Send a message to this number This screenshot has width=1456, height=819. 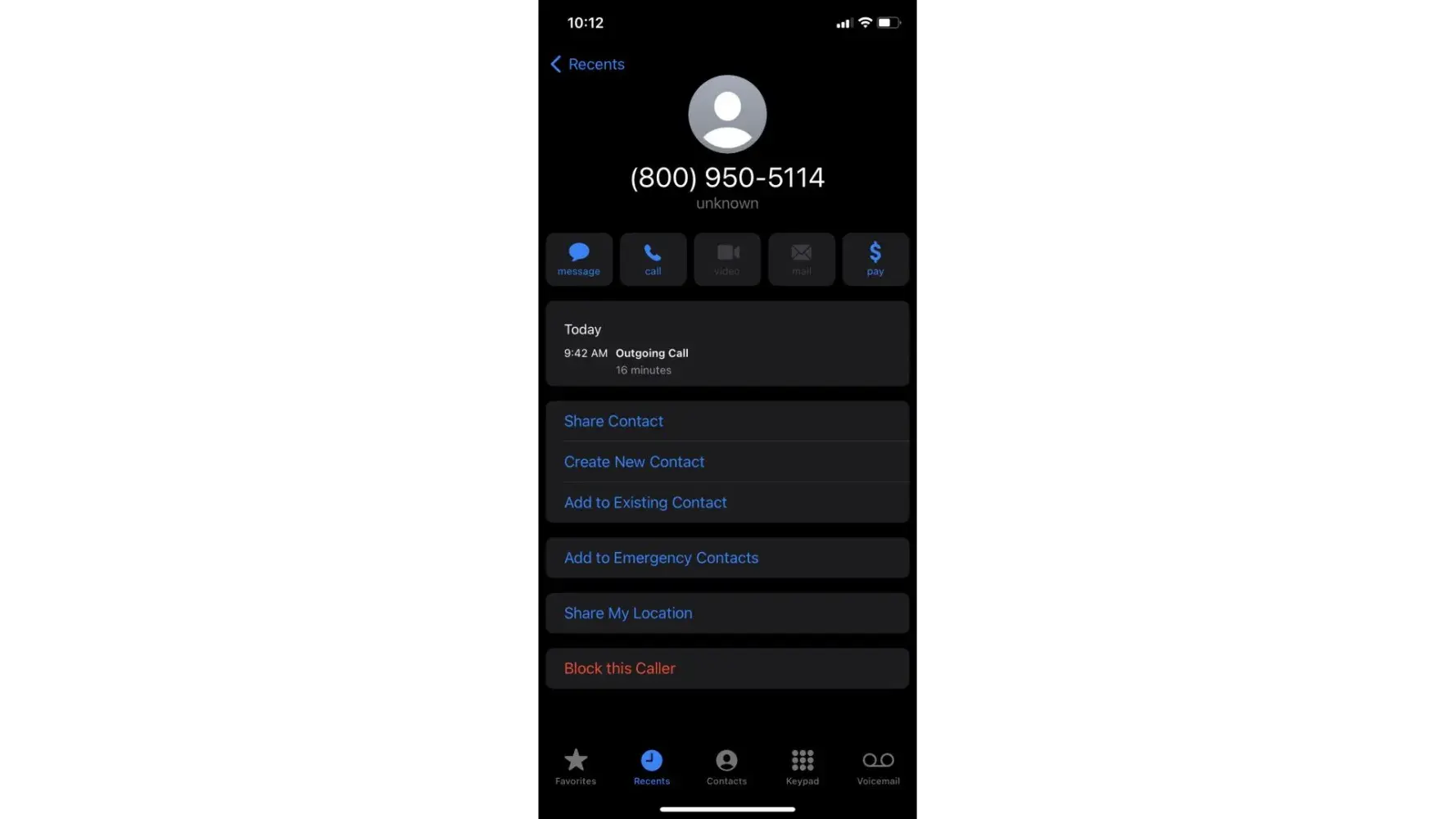(x=579, y=259)
